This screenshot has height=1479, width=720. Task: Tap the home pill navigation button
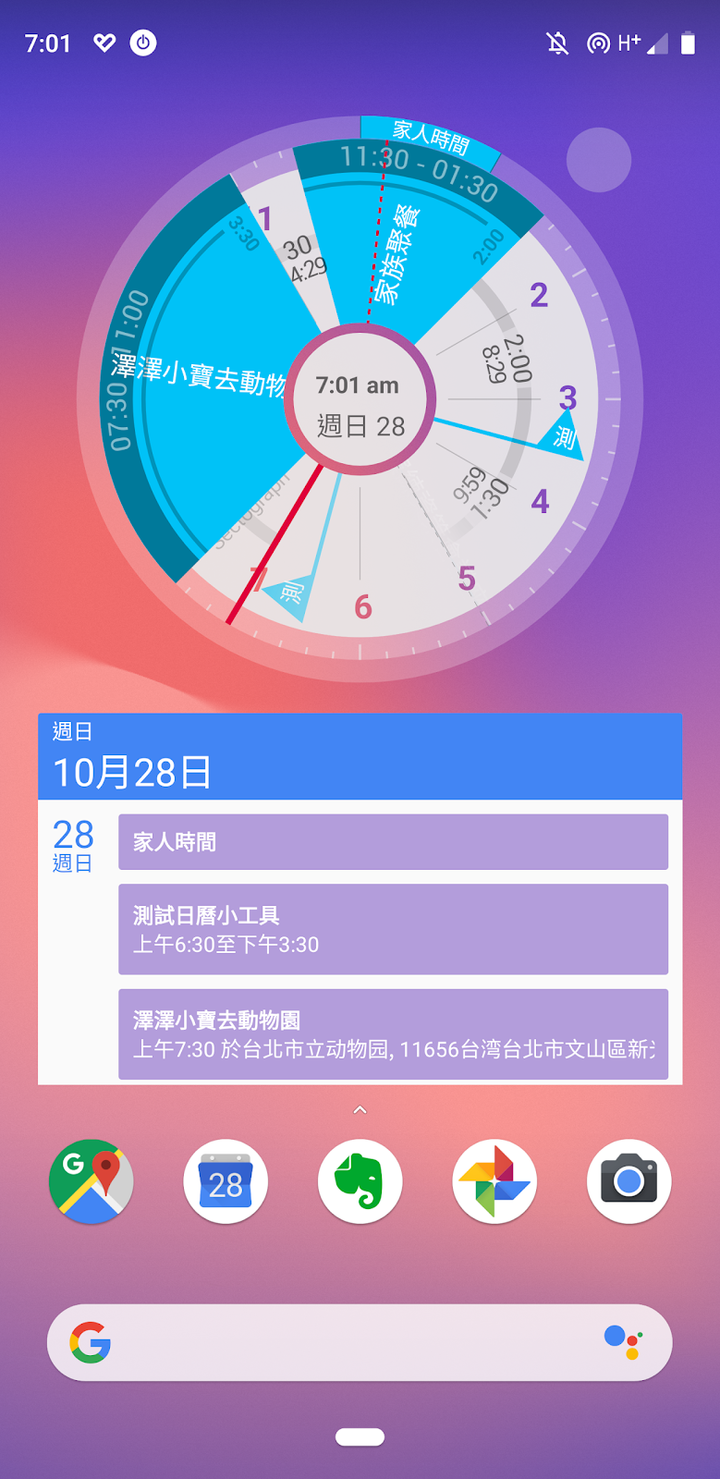point(360,1437)
